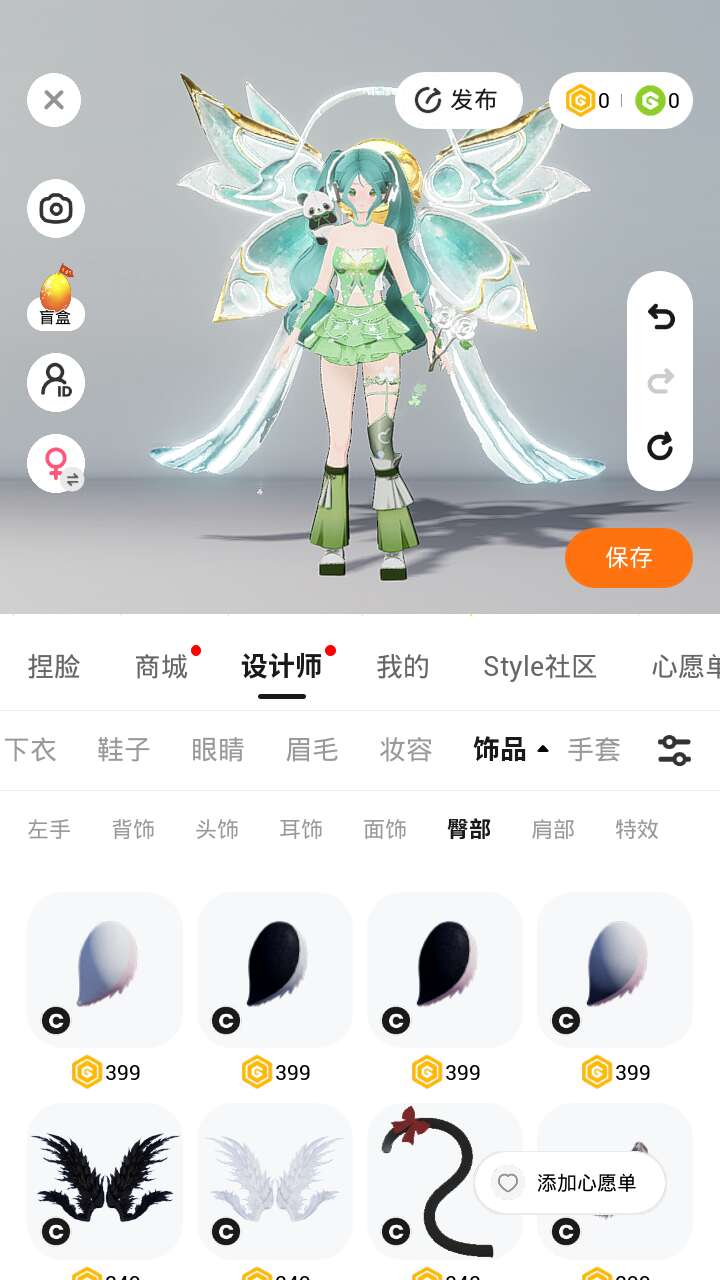Switch avatar gender

56,464
